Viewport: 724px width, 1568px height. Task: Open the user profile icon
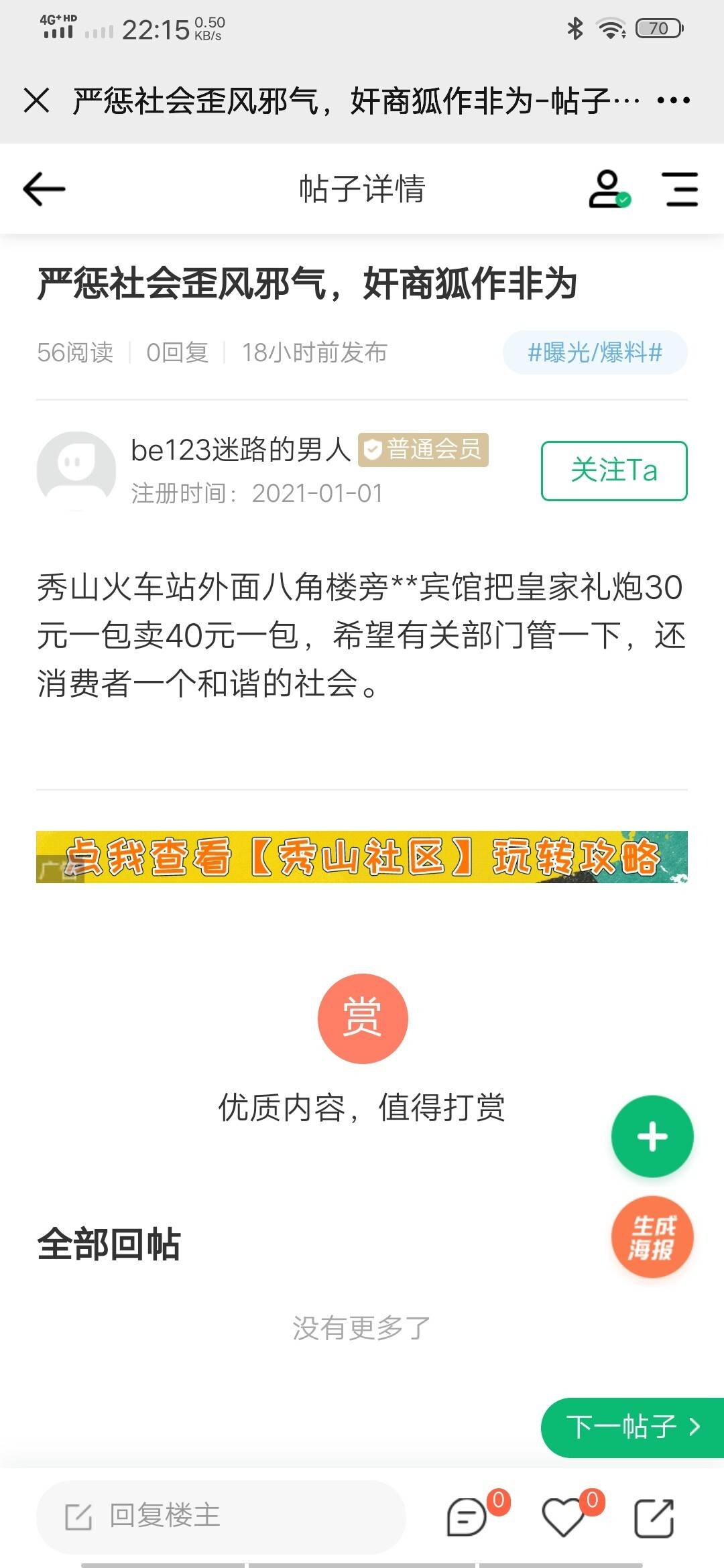[609, 189]
